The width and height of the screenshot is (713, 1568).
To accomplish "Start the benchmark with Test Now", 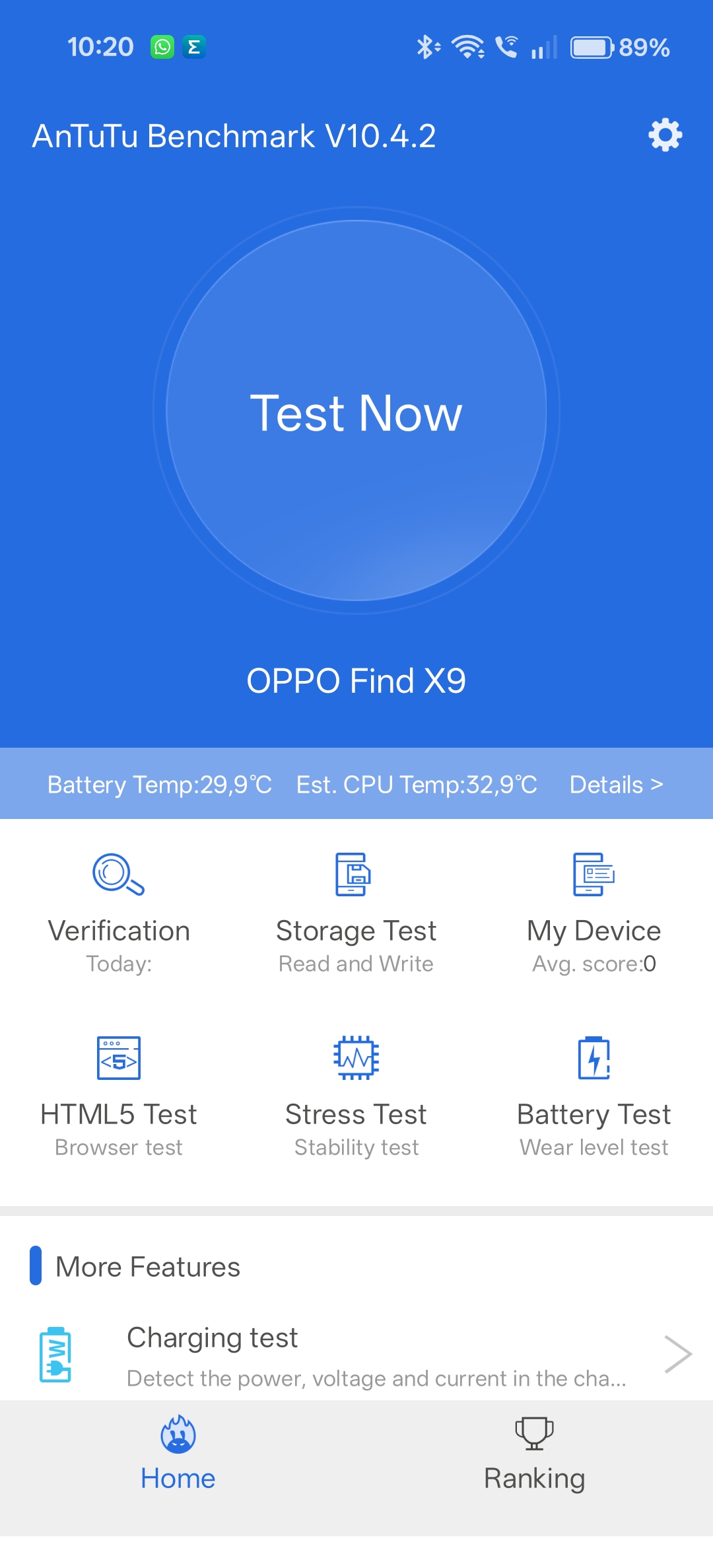I will click(x=356, y=411).
